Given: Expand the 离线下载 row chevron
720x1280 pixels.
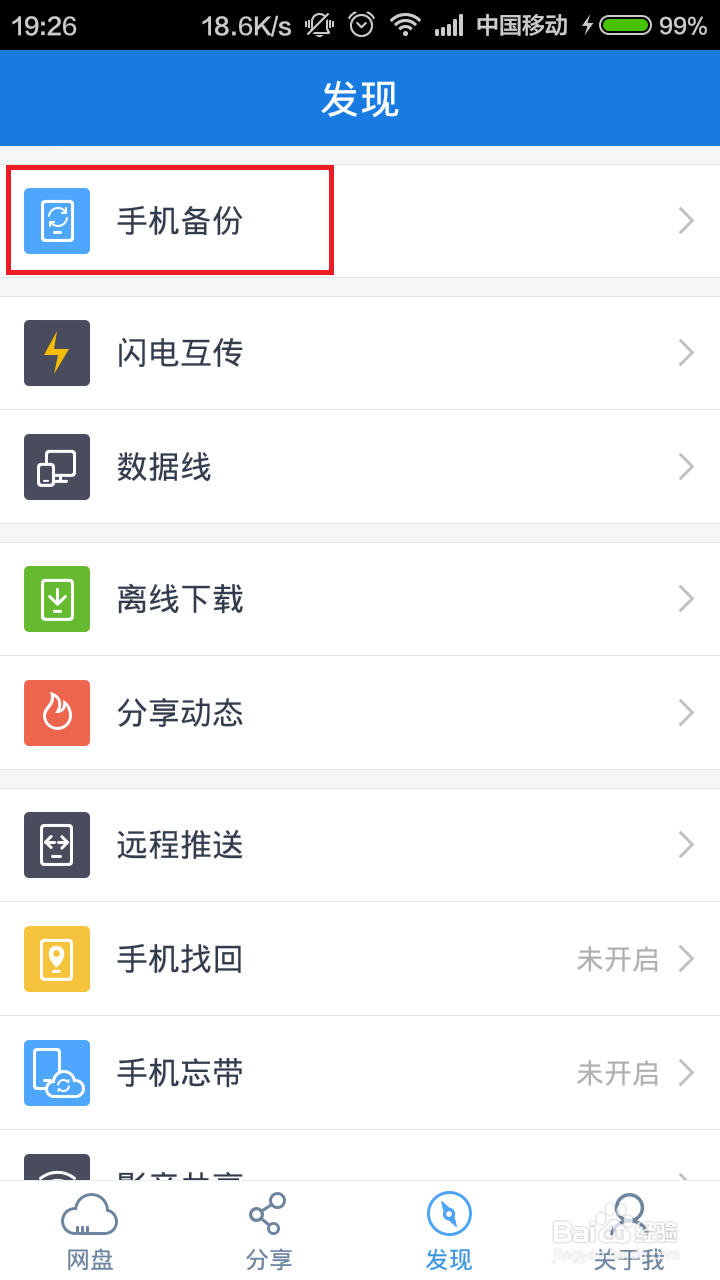Looking at the screenshot, I should (x=684, y=599).
